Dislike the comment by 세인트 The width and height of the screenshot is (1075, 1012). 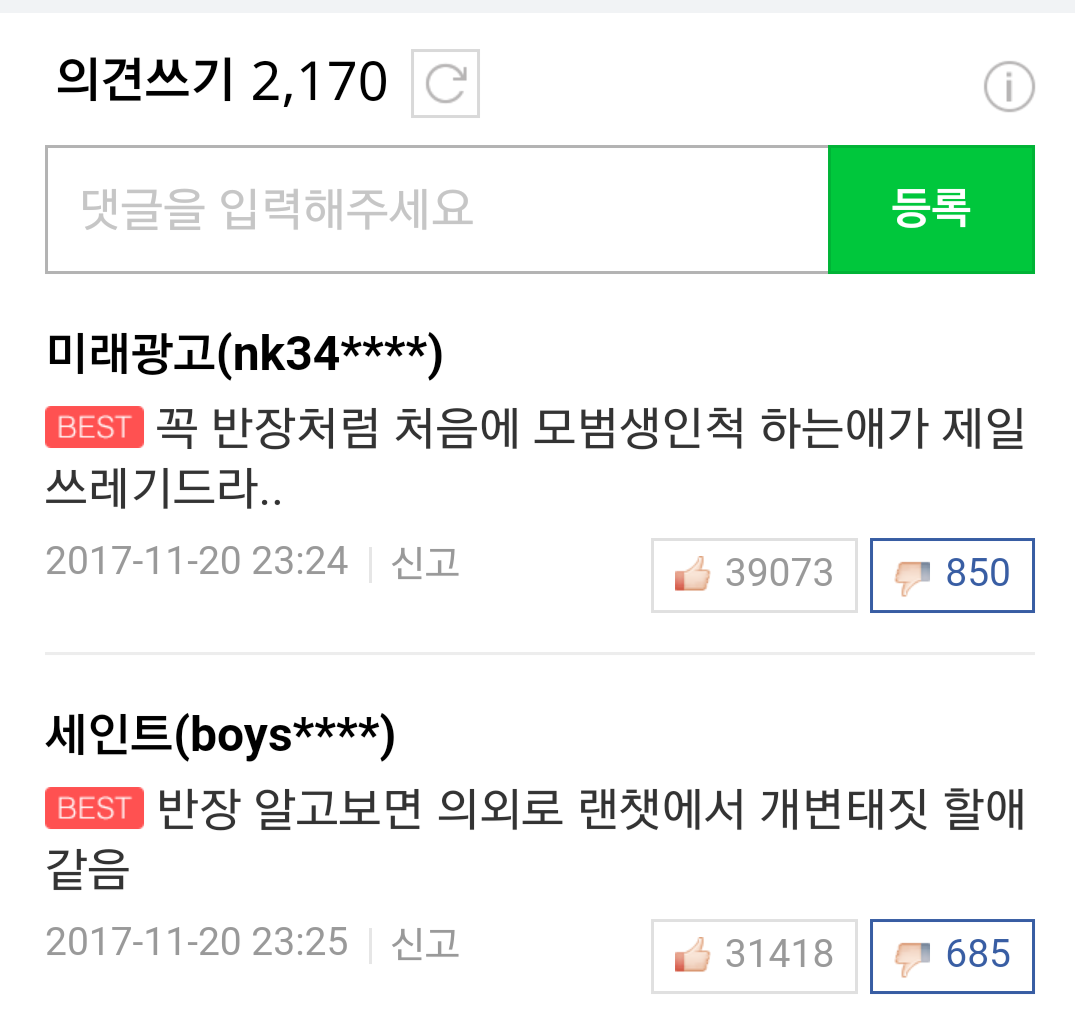pyautogui.click(x=952, y=955)
